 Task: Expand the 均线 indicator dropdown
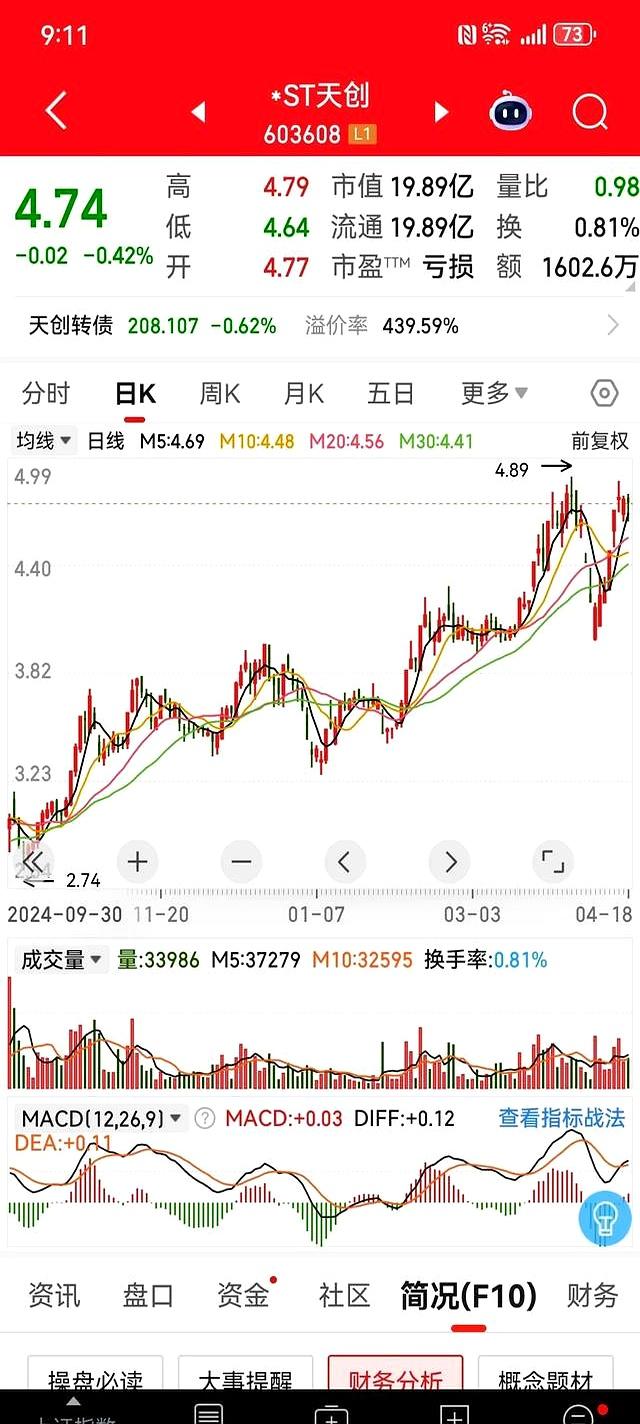point(44,441)
